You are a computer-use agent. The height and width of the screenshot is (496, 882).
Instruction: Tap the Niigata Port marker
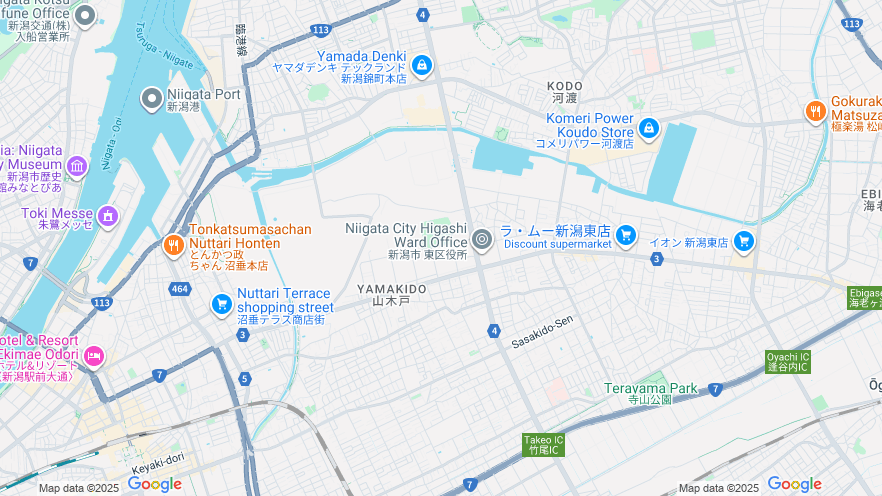(x=151, y=97)
